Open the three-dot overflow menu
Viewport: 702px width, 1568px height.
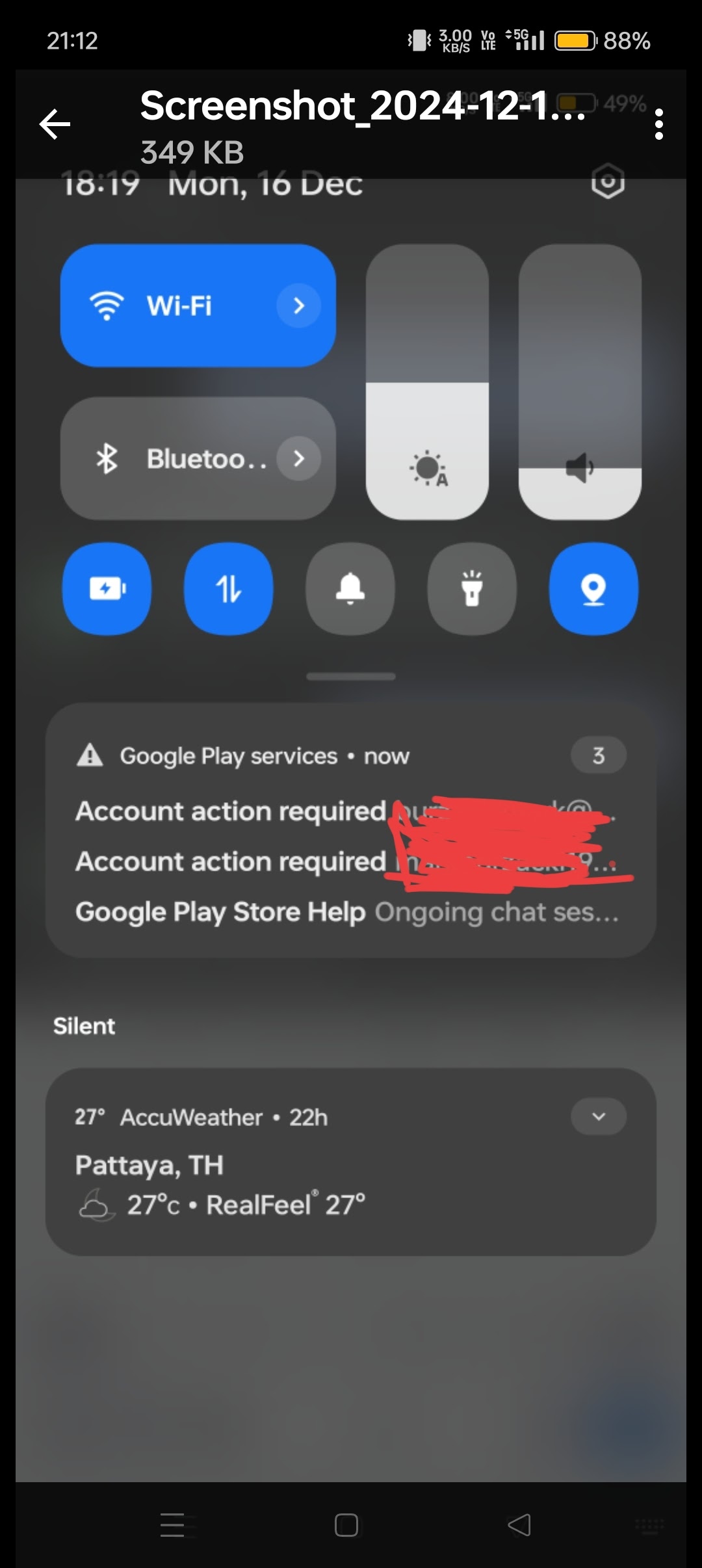[658, 125]
